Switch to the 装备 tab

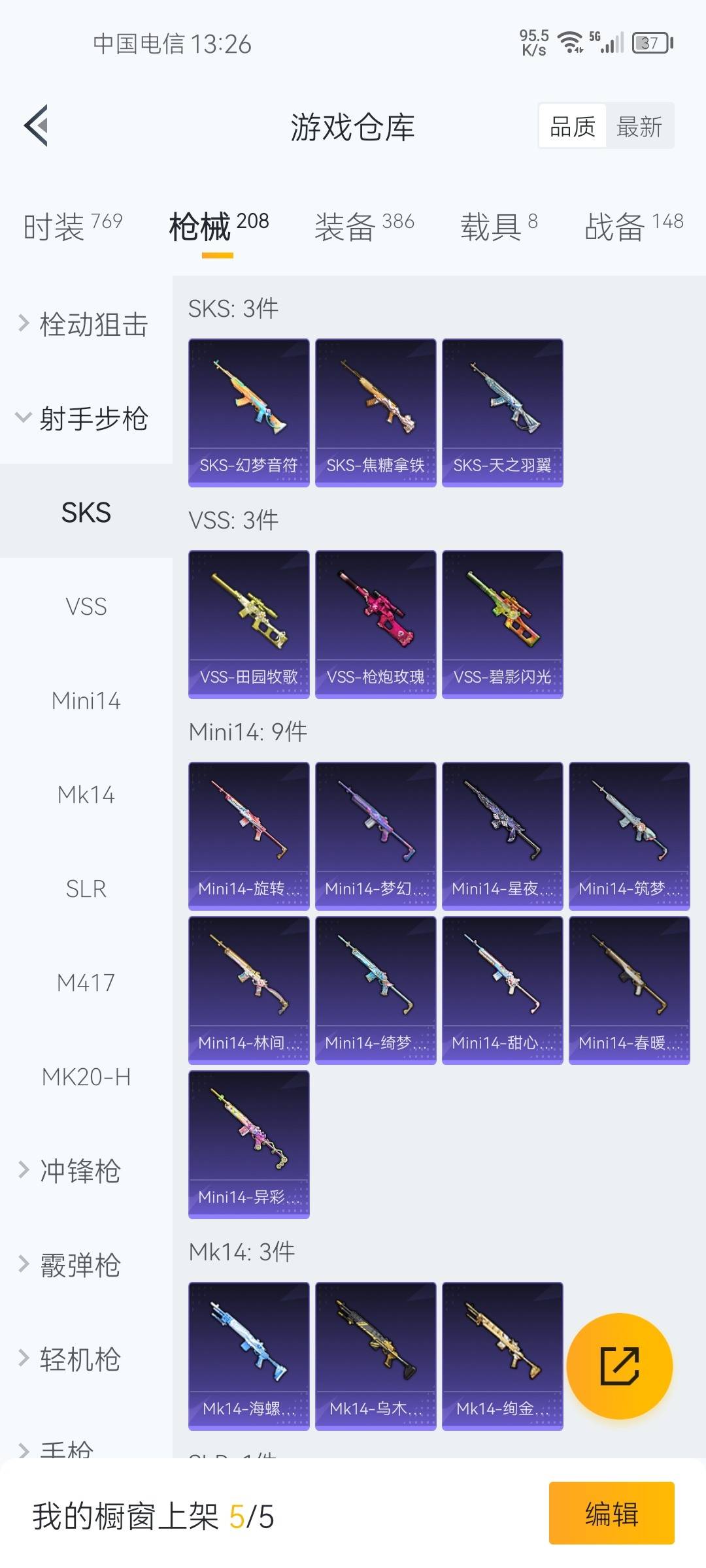pyautogui.click(x=364, y=226)
